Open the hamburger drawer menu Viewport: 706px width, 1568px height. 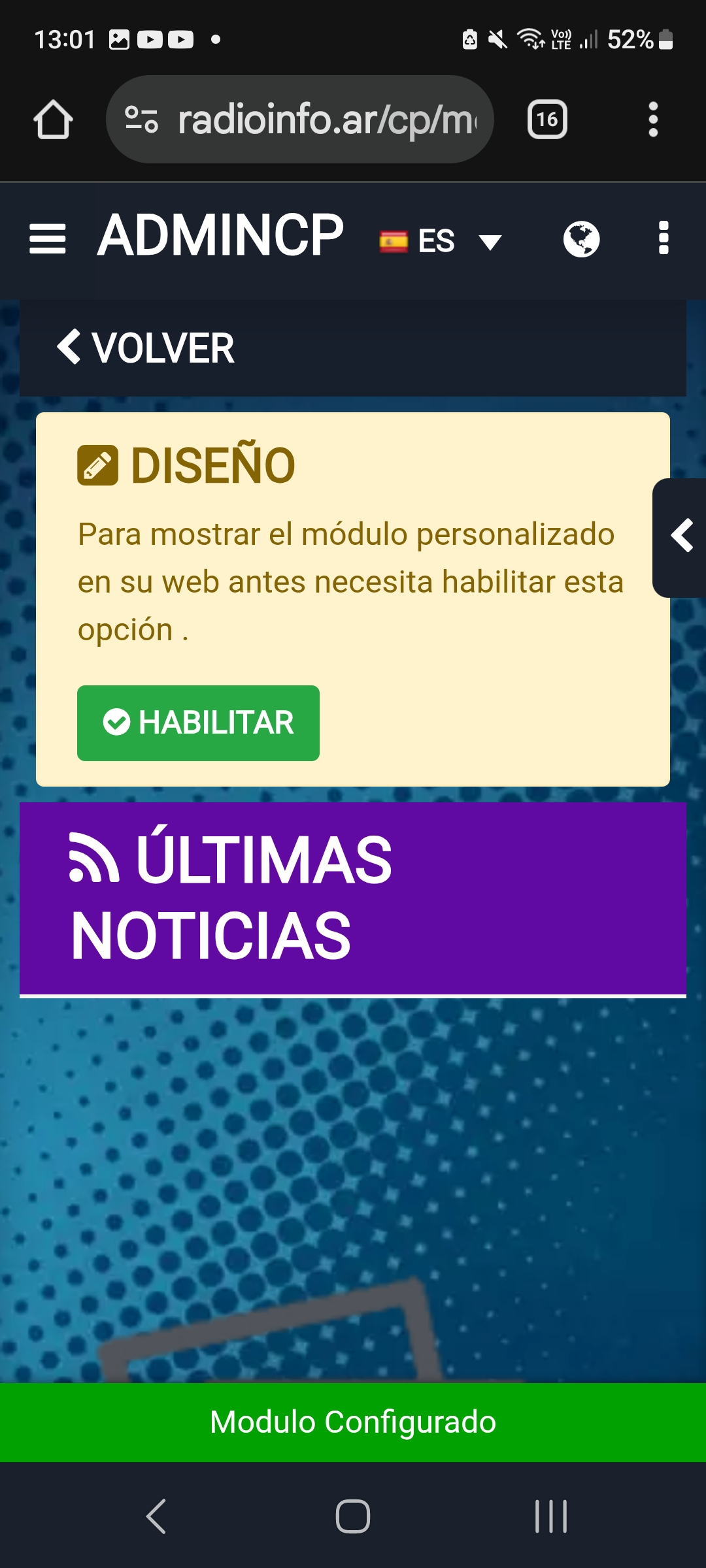[x=48, y=238]
